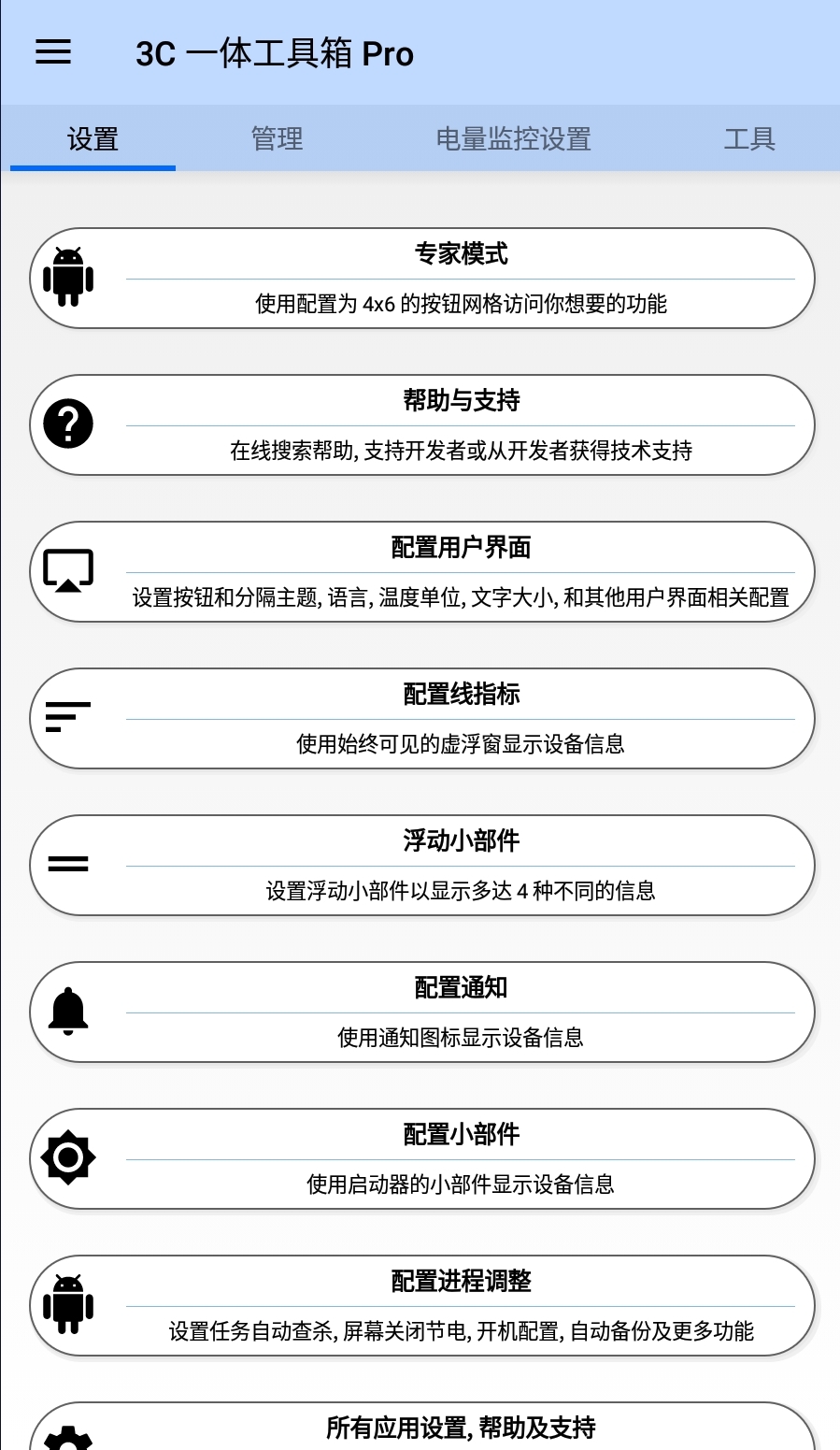This screenshot has width=840, height=1450.
Task: Switch to the 电量监控设置 tab
Action: pyautogui.click(x=513, y=139)
